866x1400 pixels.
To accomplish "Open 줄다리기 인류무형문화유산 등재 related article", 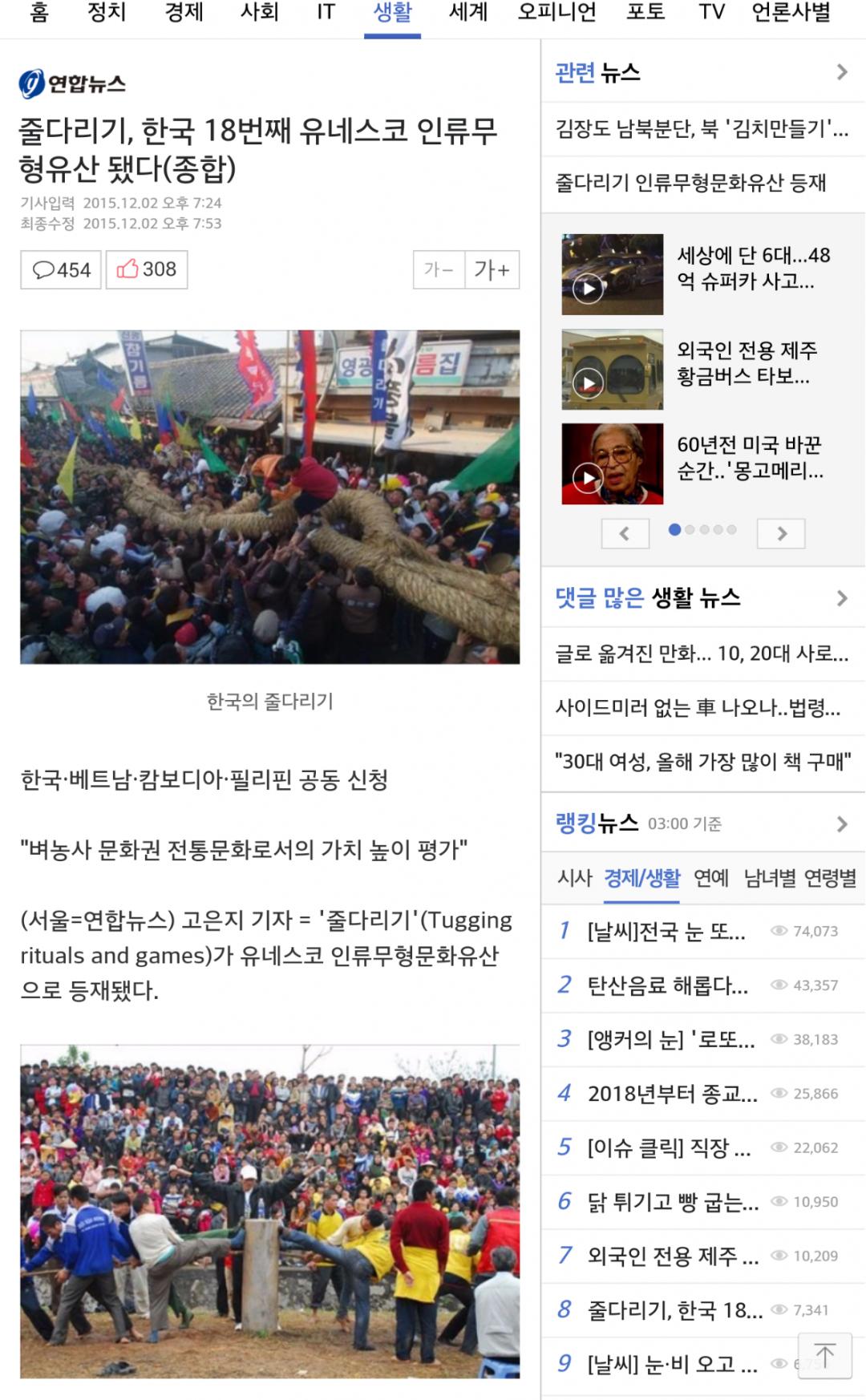I will [690, 183].
